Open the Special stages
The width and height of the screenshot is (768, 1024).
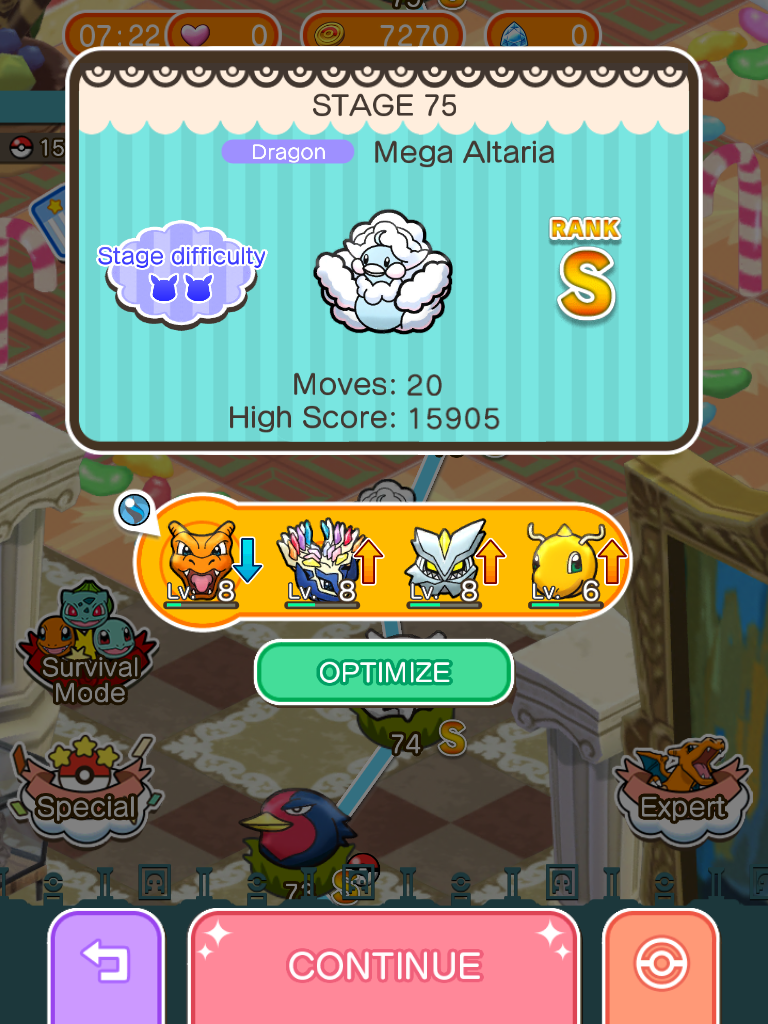(85, 790)
